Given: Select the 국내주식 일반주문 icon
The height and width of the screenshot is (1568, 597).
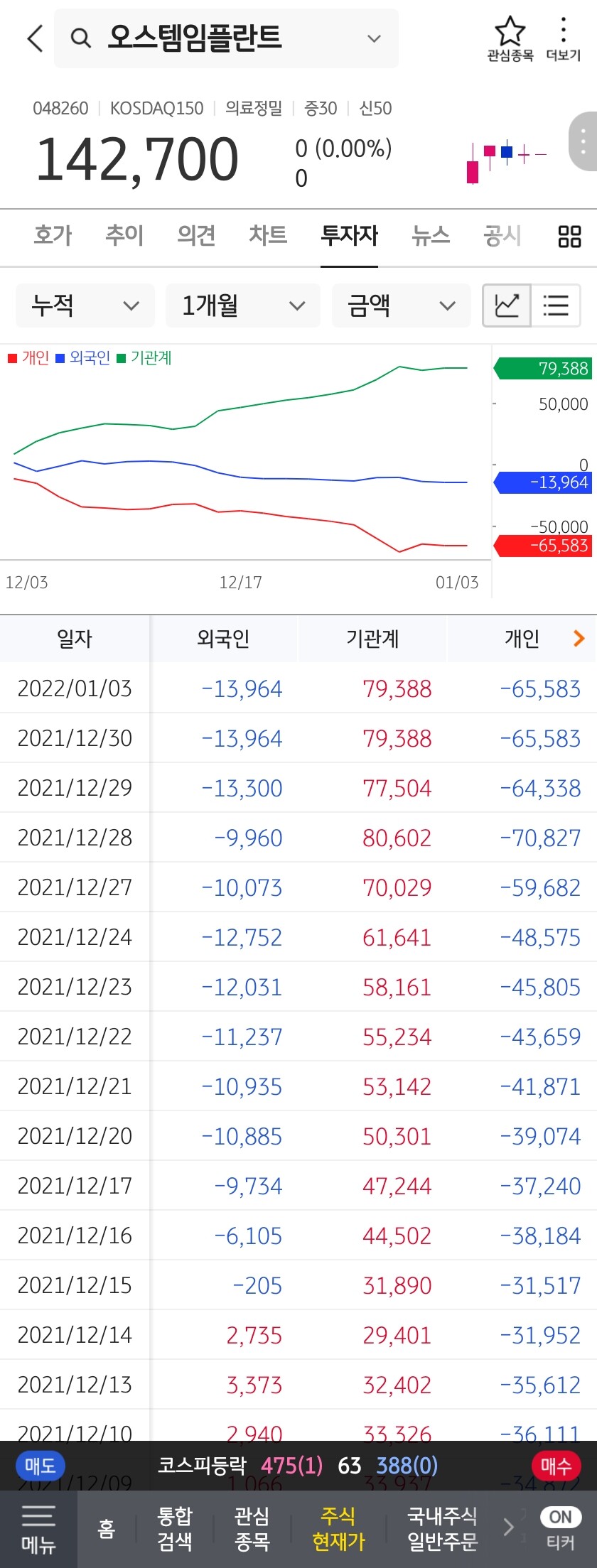Looking at the screenshot, I should pyautogui.click(x=442, y=1528).
